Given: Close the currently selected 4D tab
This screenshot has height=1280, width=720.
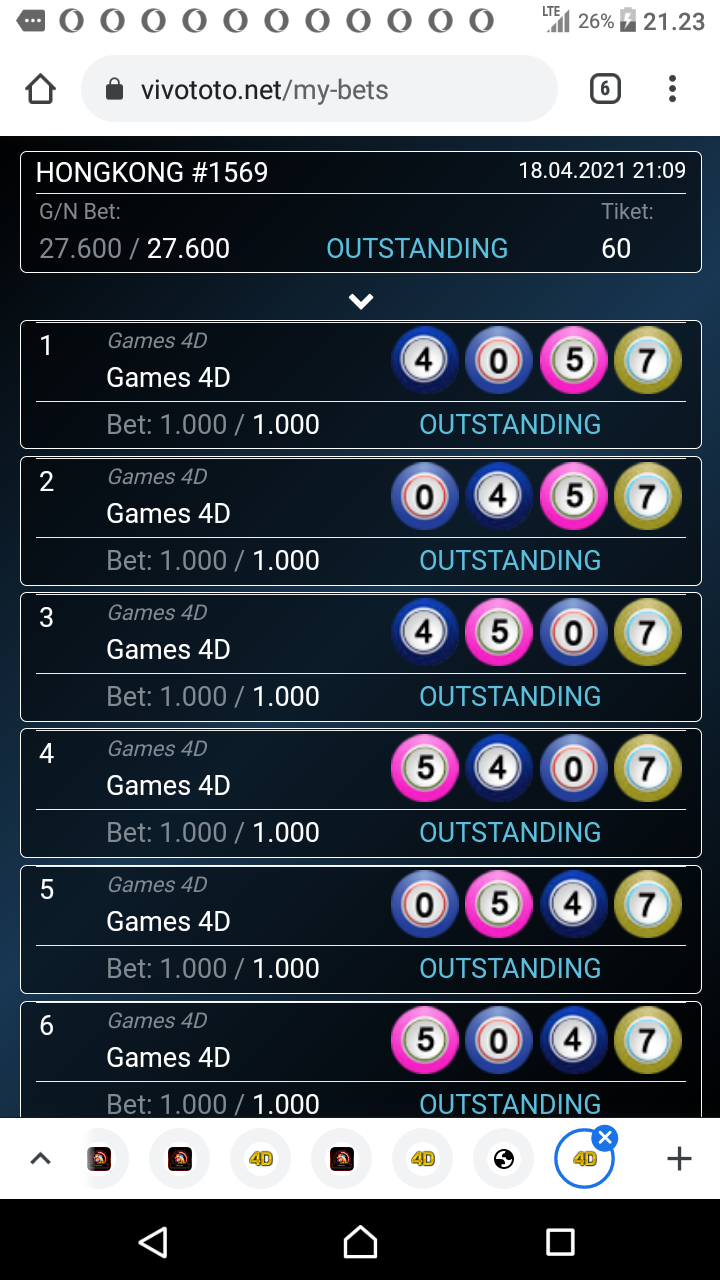Looking at the screenshot, I should click(605, 1137).
